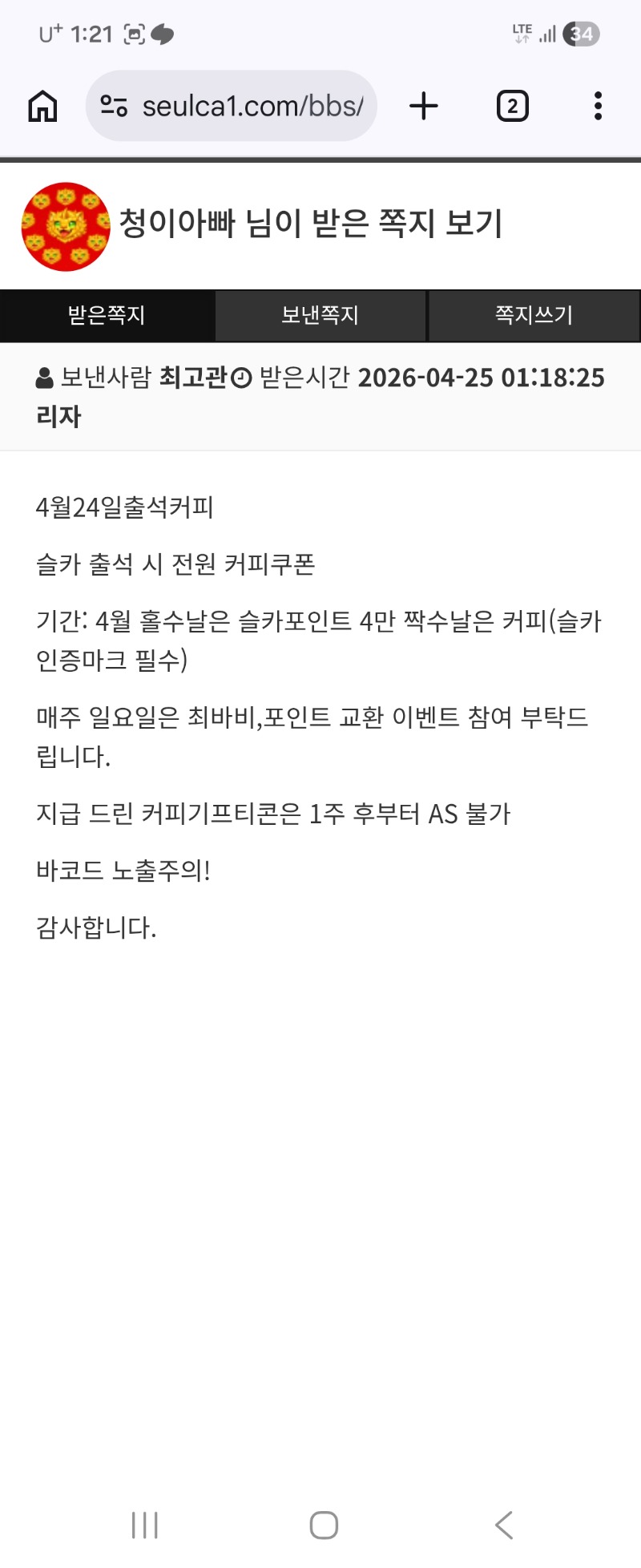Open the 쪽지쓰기 tab
This screenshot has width=641, height=1568.
point(534,315)
